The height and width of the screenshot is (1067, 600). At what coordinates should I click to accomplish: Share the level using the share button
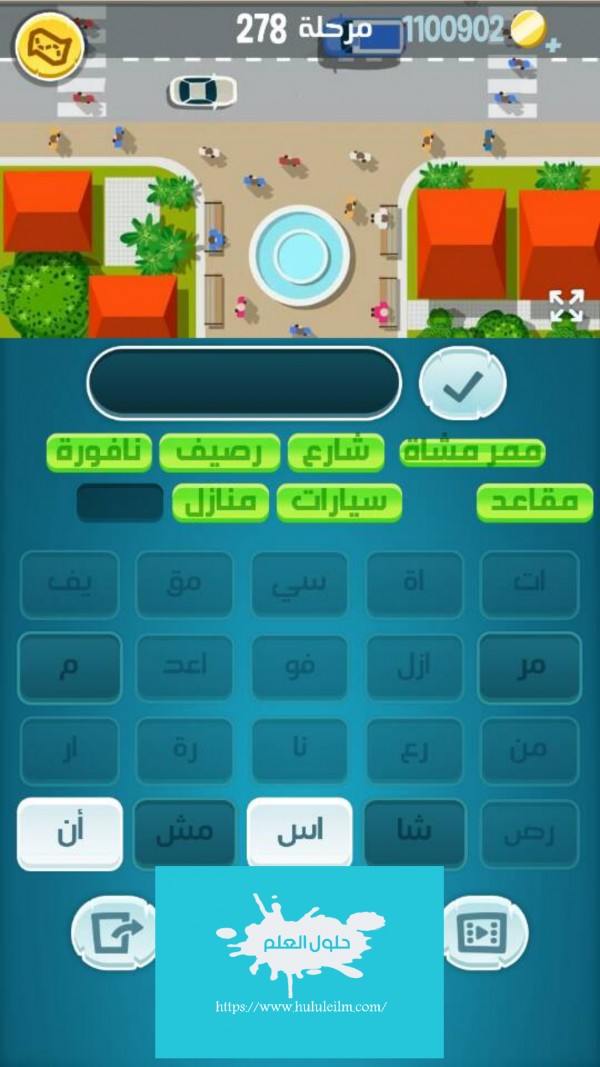[x=112, y=933]
